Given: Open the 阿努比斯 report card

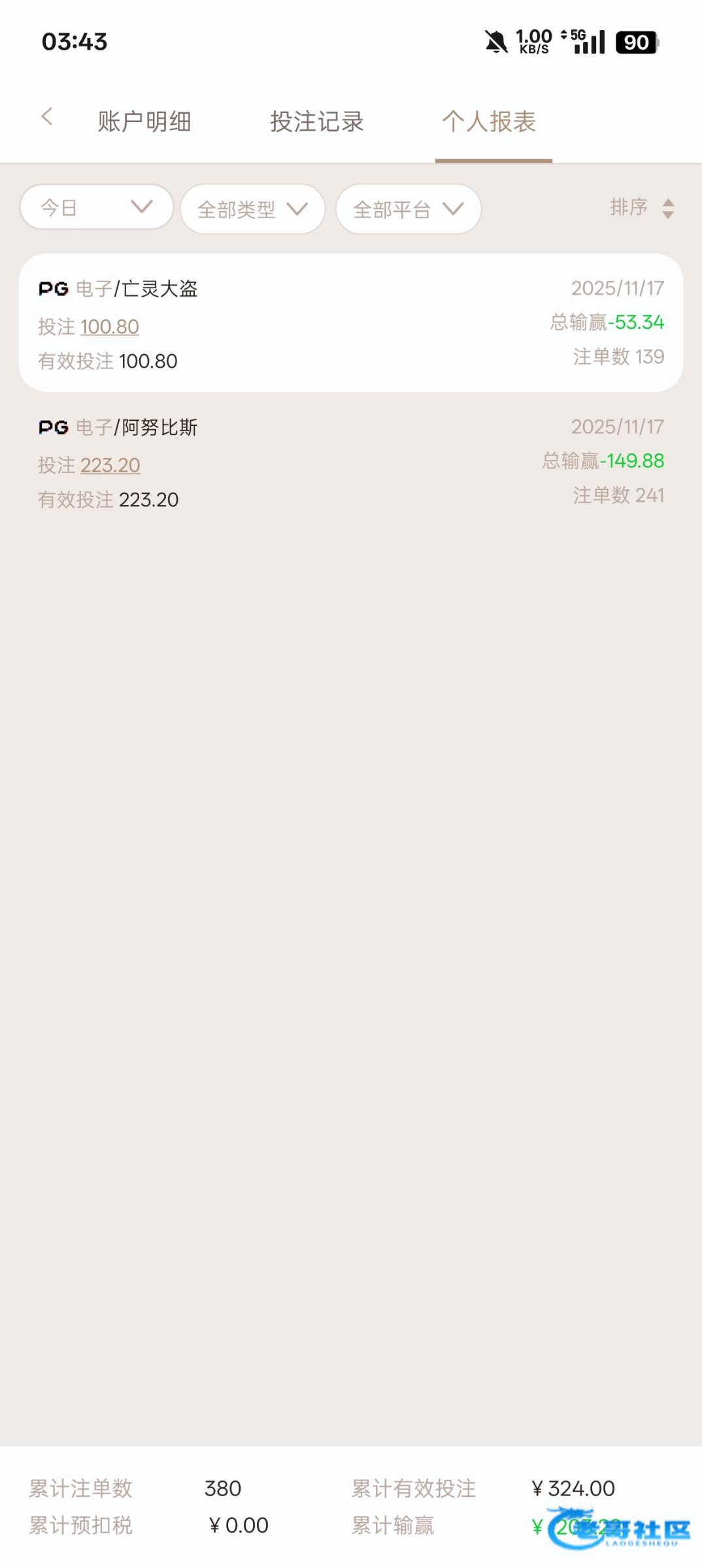Looking at the screenshot, I should pos(351,461).
